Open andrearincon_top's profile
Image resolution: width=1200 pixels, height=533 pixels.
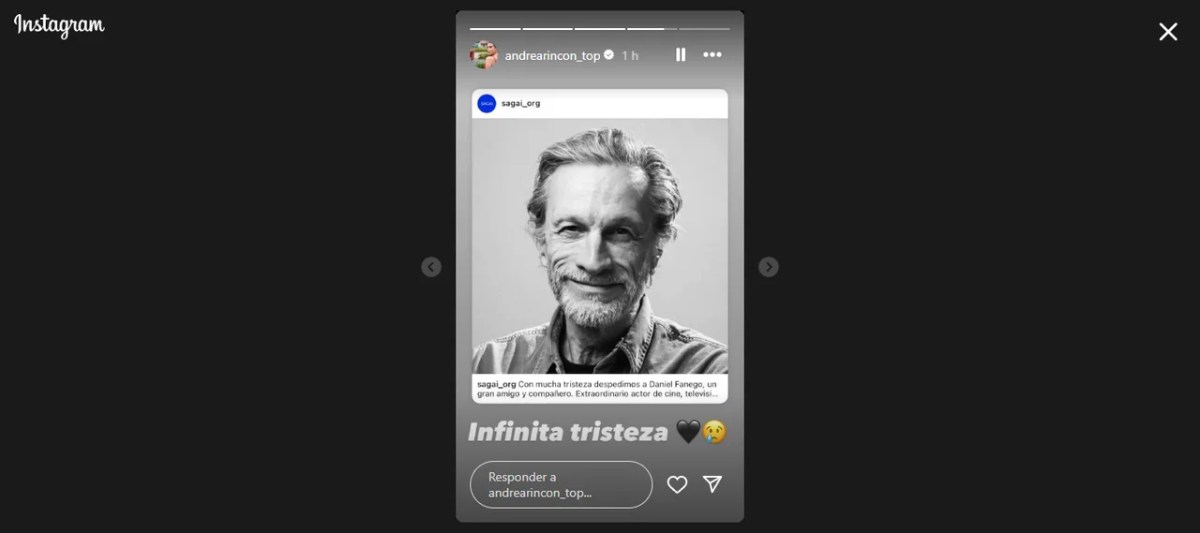coord(552,56)
